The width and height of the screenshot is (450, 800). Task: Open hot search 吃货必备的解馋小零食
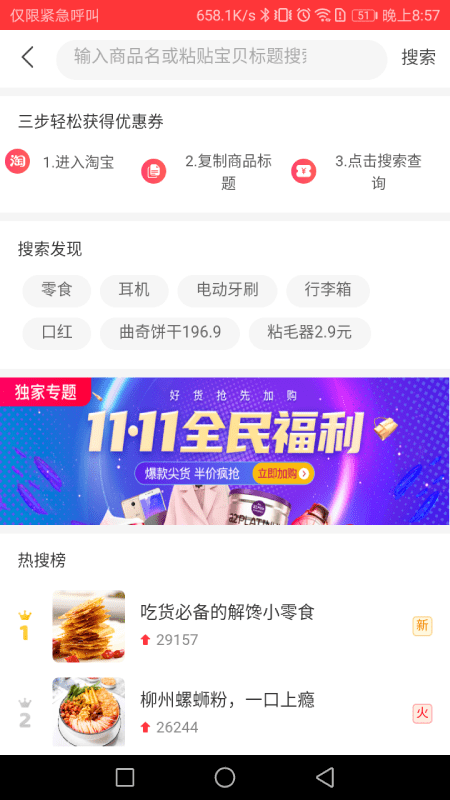pos(225,626)
